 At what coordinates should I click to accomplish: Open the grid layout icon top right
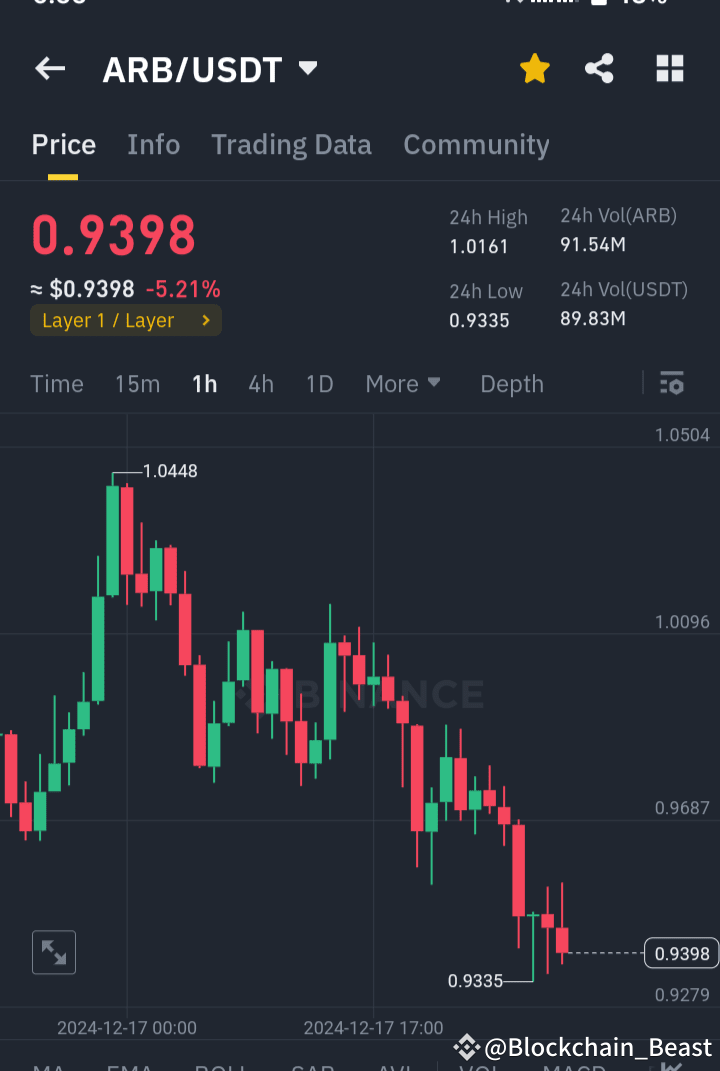pos(669,68)
